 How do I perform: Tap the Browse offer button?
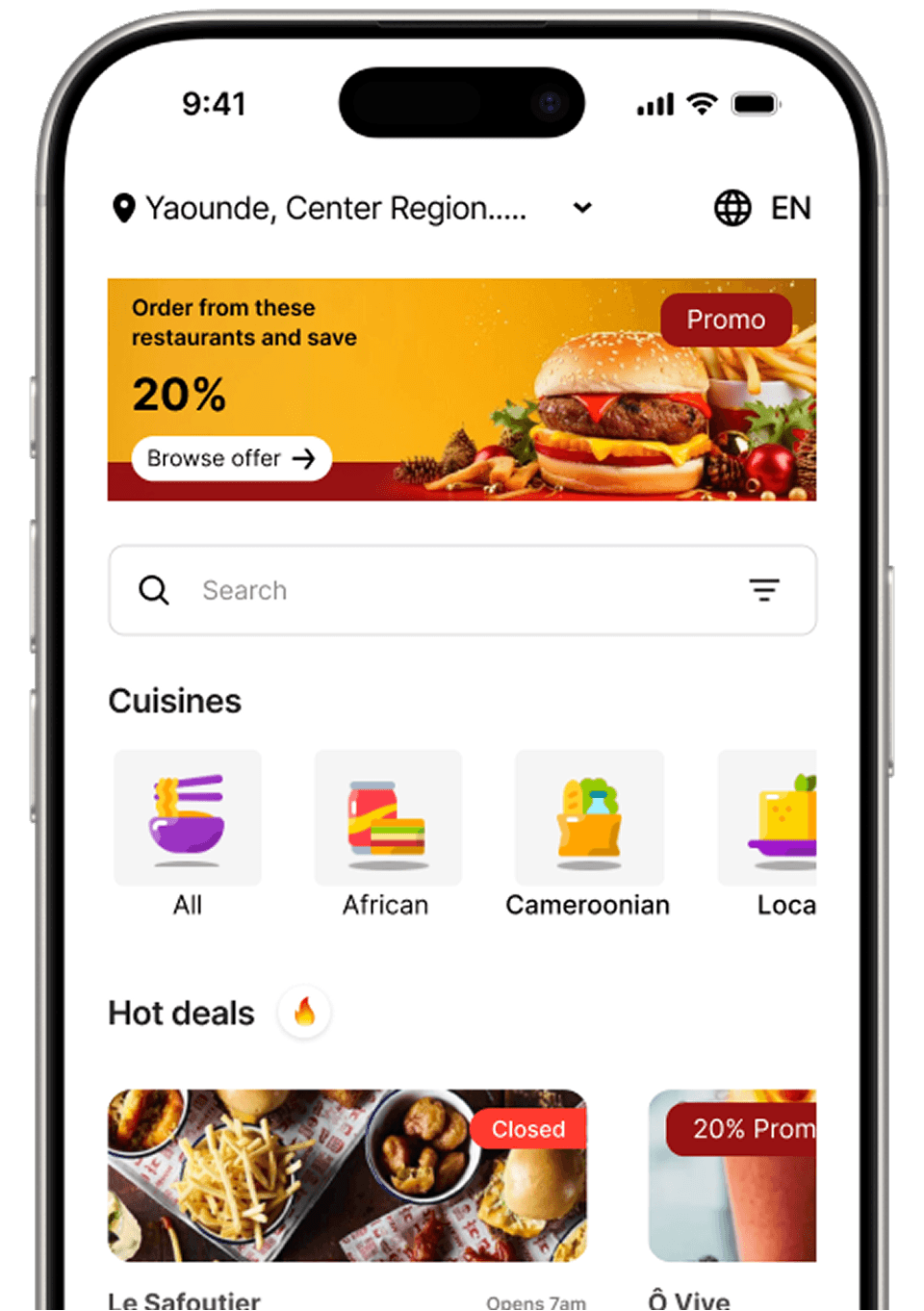(231, 458)
